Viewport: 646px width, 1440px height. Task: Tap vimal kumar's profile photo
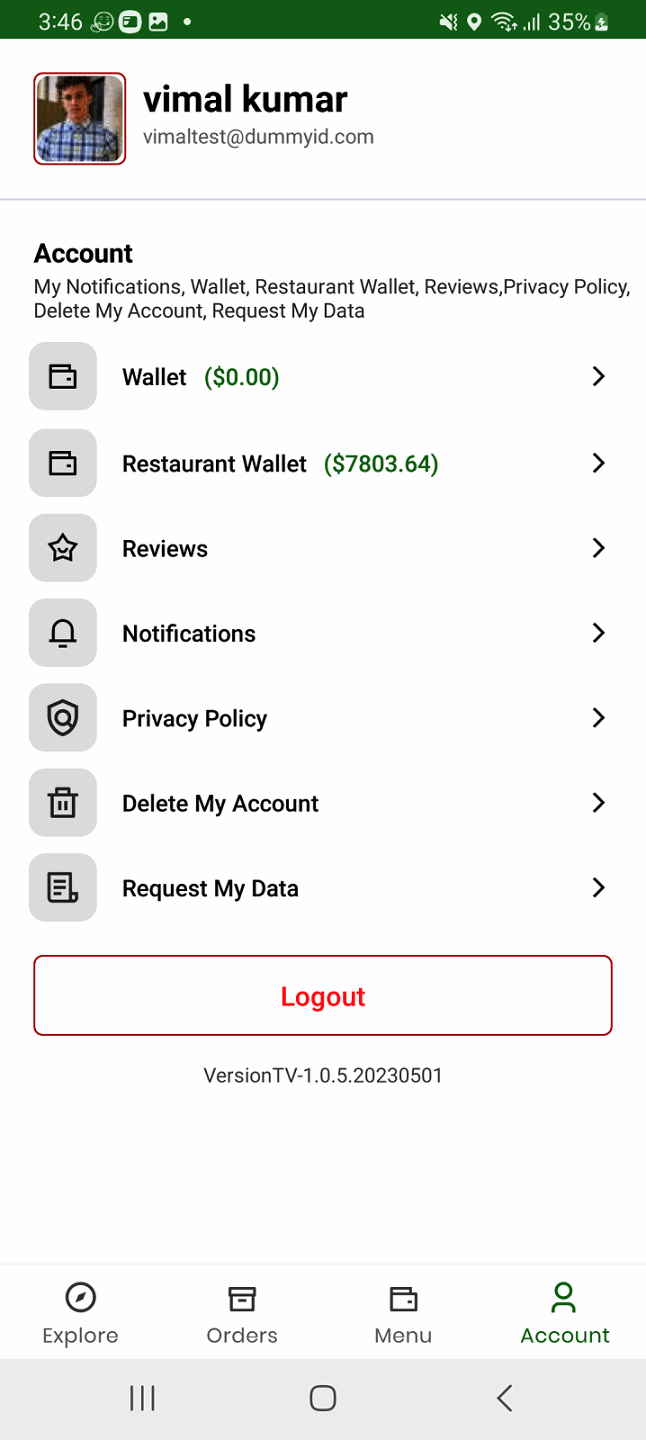[80, 118]
